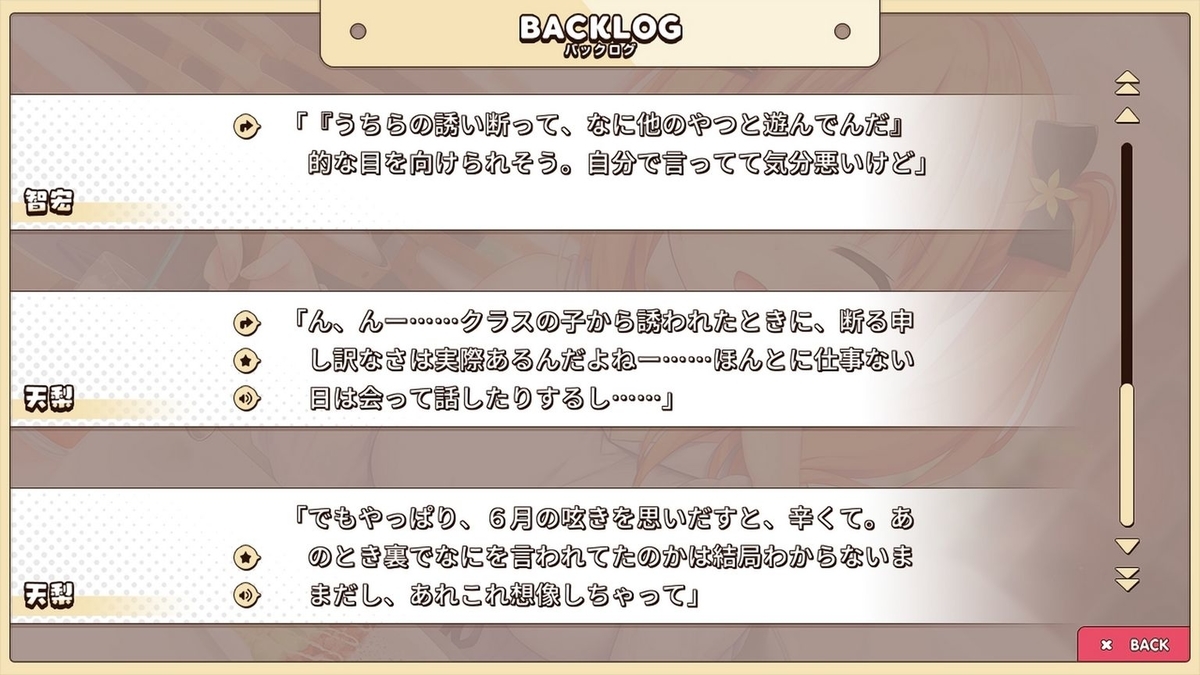1200x675 pixels.
Task: Jump to the bottom of the backlog
Action: [1127, 578]
